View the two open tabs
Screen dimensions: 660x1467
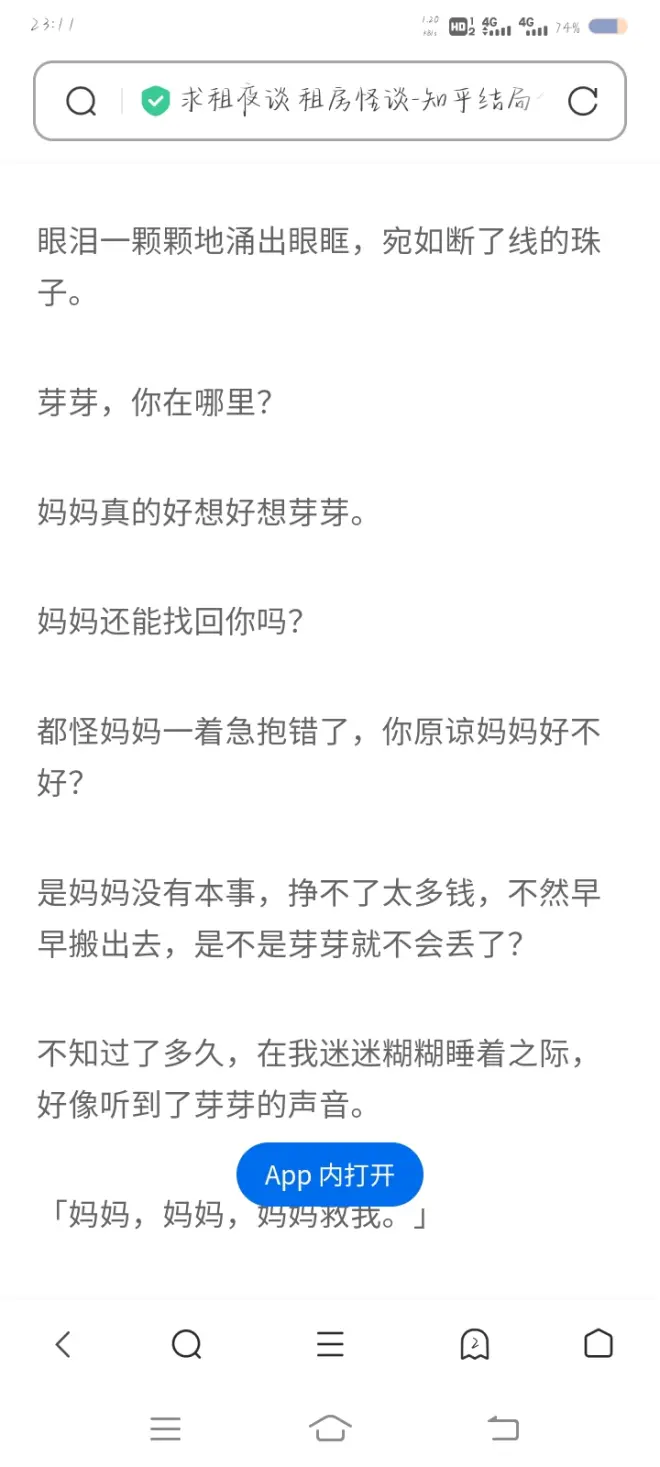474,1344
